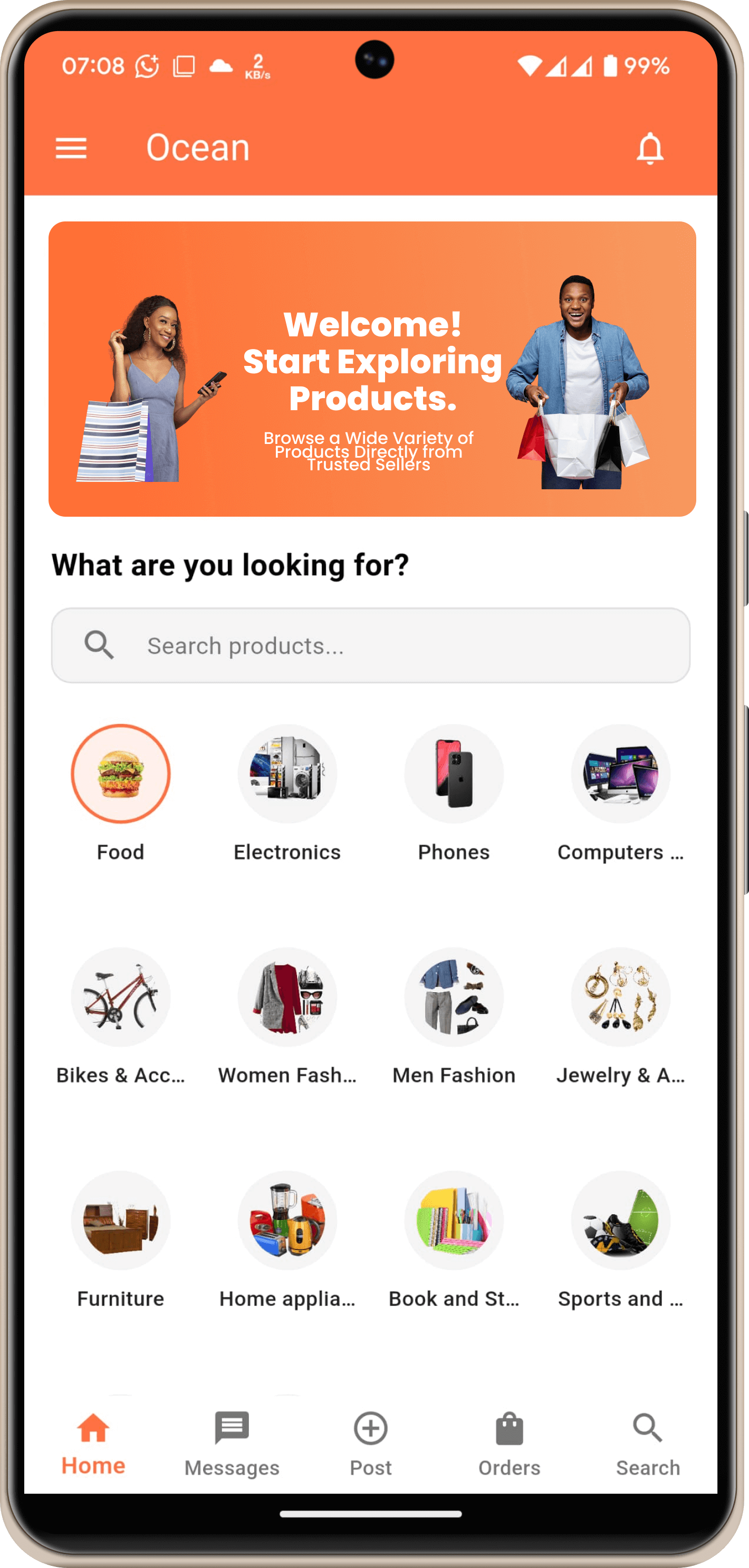Viewport: 749px width, 1568px height.
Task: Switch to the Messages tab
Action: coord(232,1443)
